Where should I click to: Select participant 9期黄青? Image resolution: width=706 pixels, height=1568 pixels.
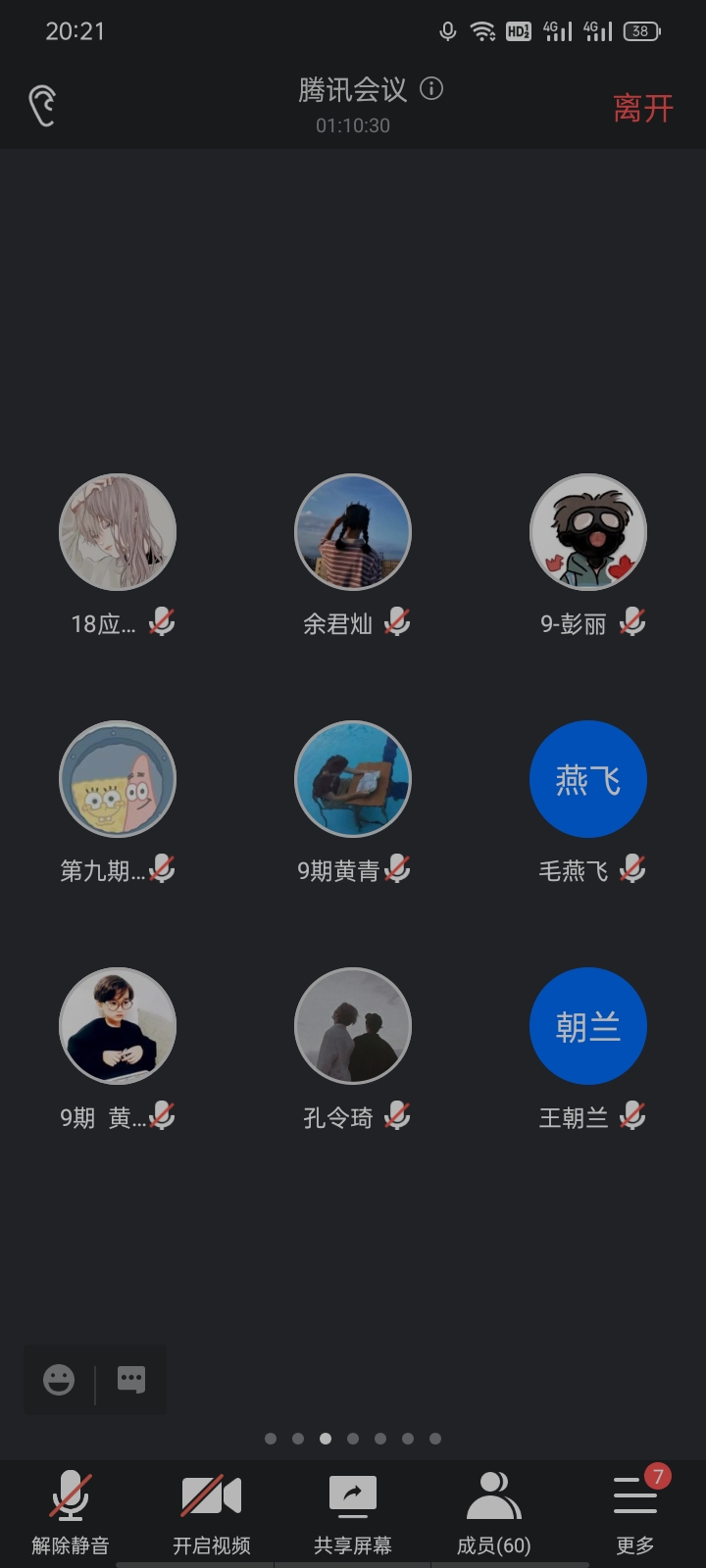click(x=353, y=780)
